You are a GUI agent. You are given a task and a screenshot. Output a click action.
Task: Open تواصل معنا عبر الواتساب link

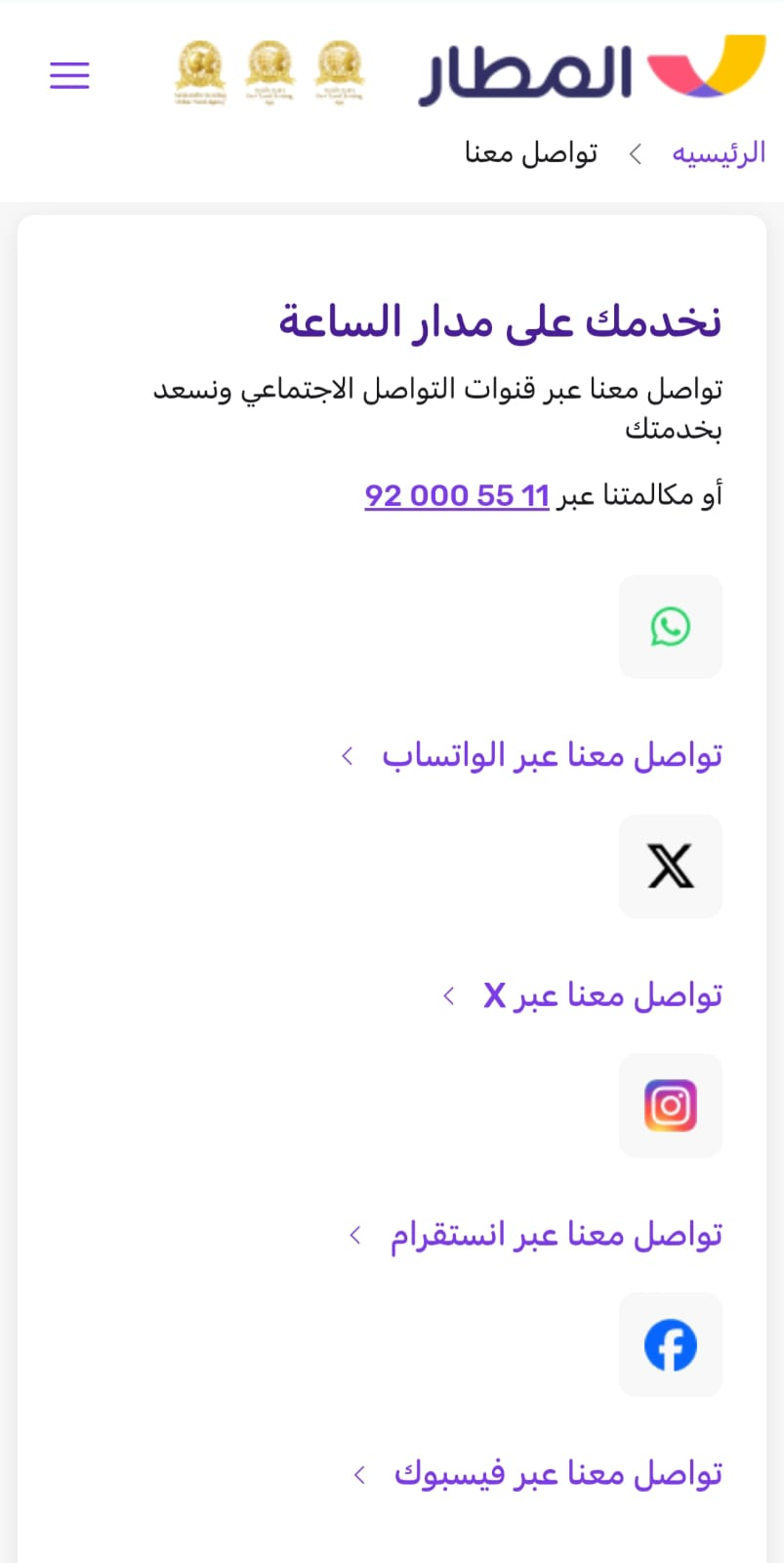[x=552, y=755]
